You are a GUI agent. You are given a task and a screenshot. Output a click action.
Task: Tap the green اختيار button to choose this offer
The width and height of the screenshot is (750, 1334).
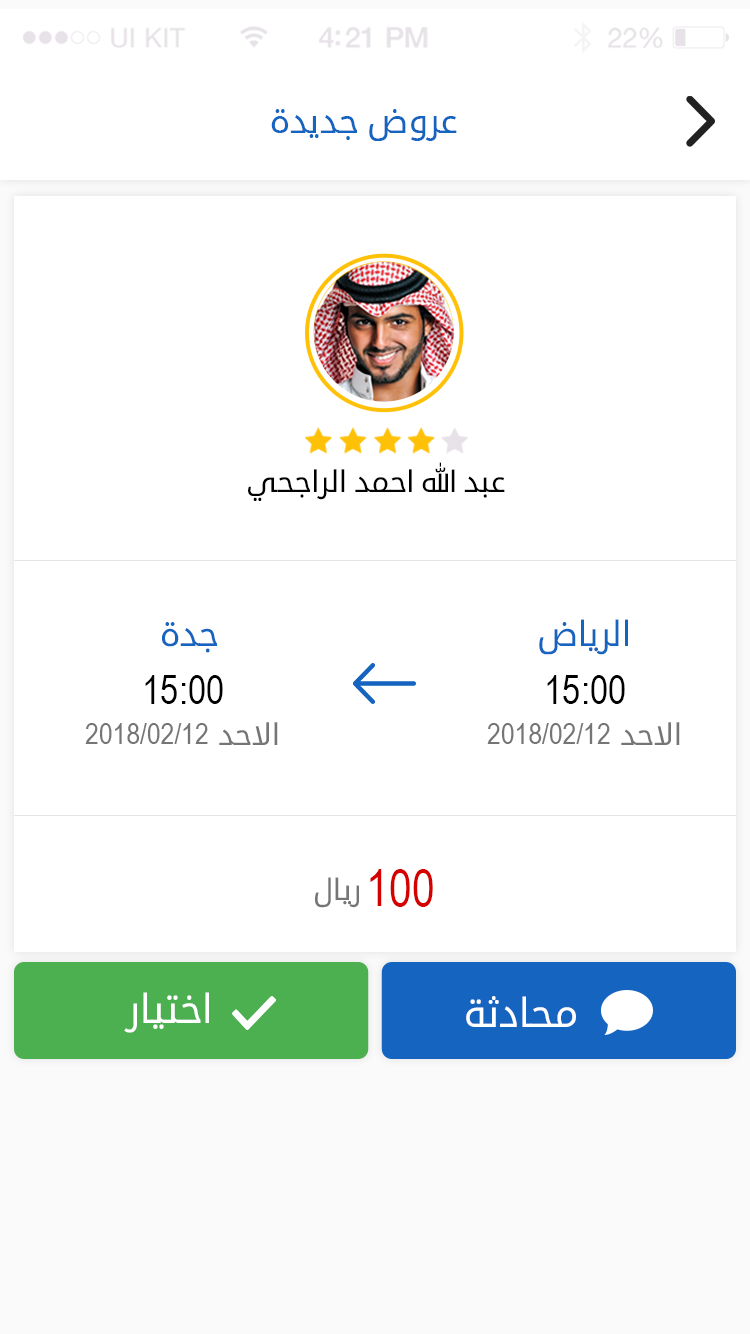pyautogui.click(x=191, y=1010)
